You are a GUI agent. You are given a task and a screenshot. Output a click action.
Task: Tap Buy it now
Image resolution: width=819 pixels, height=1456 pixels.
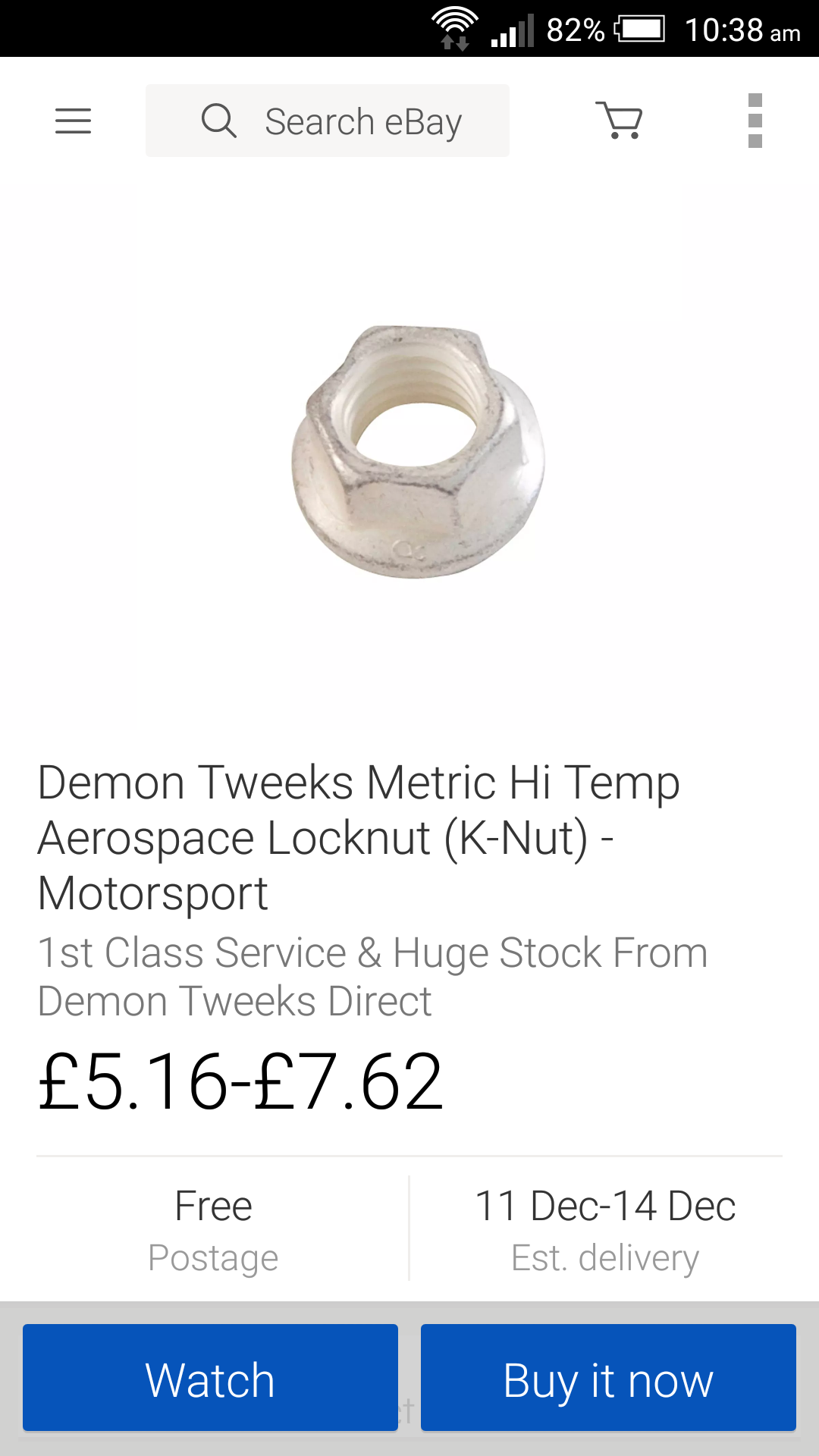click(608, 1378)
